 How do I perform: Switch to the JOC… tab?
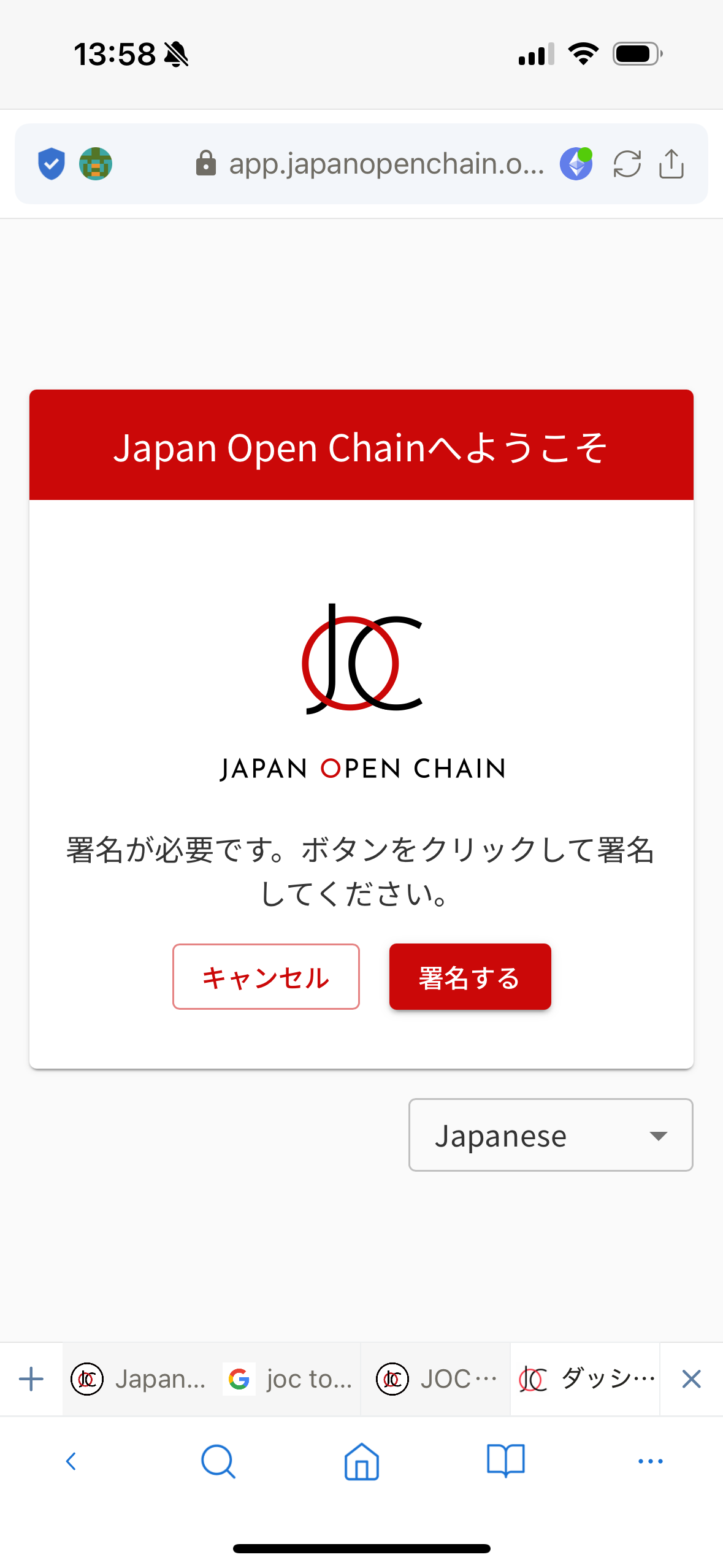436,1379
